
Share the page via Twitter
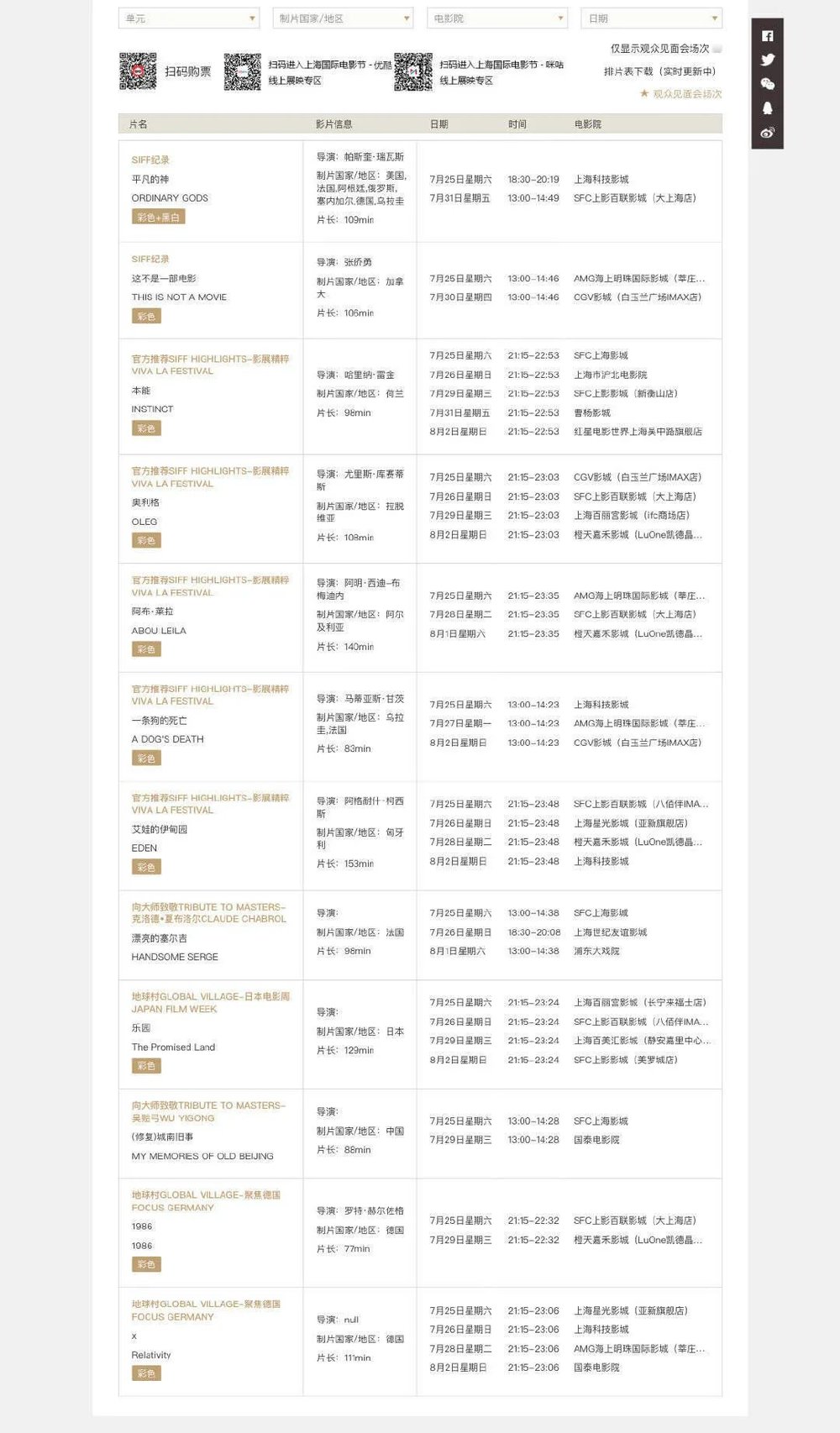tap(766, 60)
